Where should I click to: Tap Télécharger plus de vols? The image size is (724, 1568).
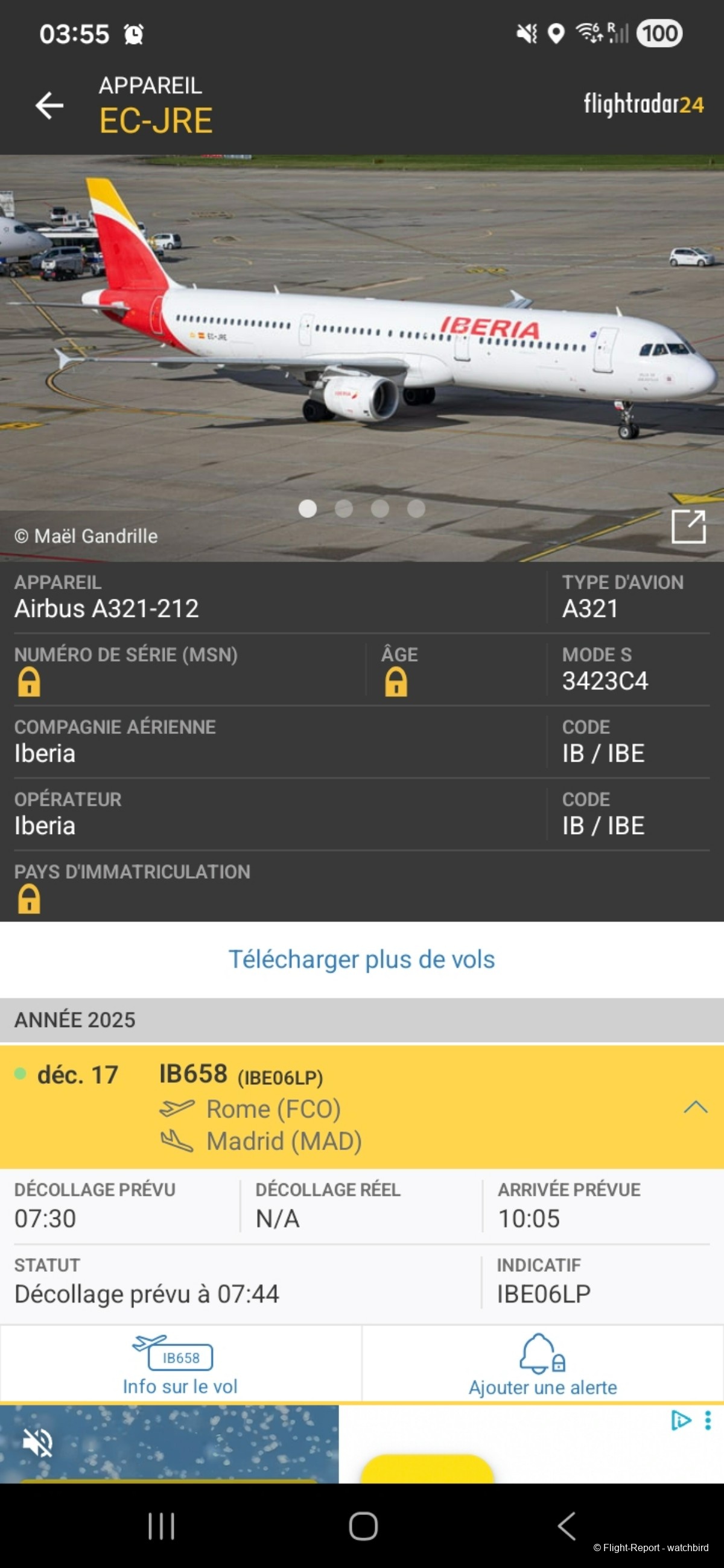click(x=361, y=959)
